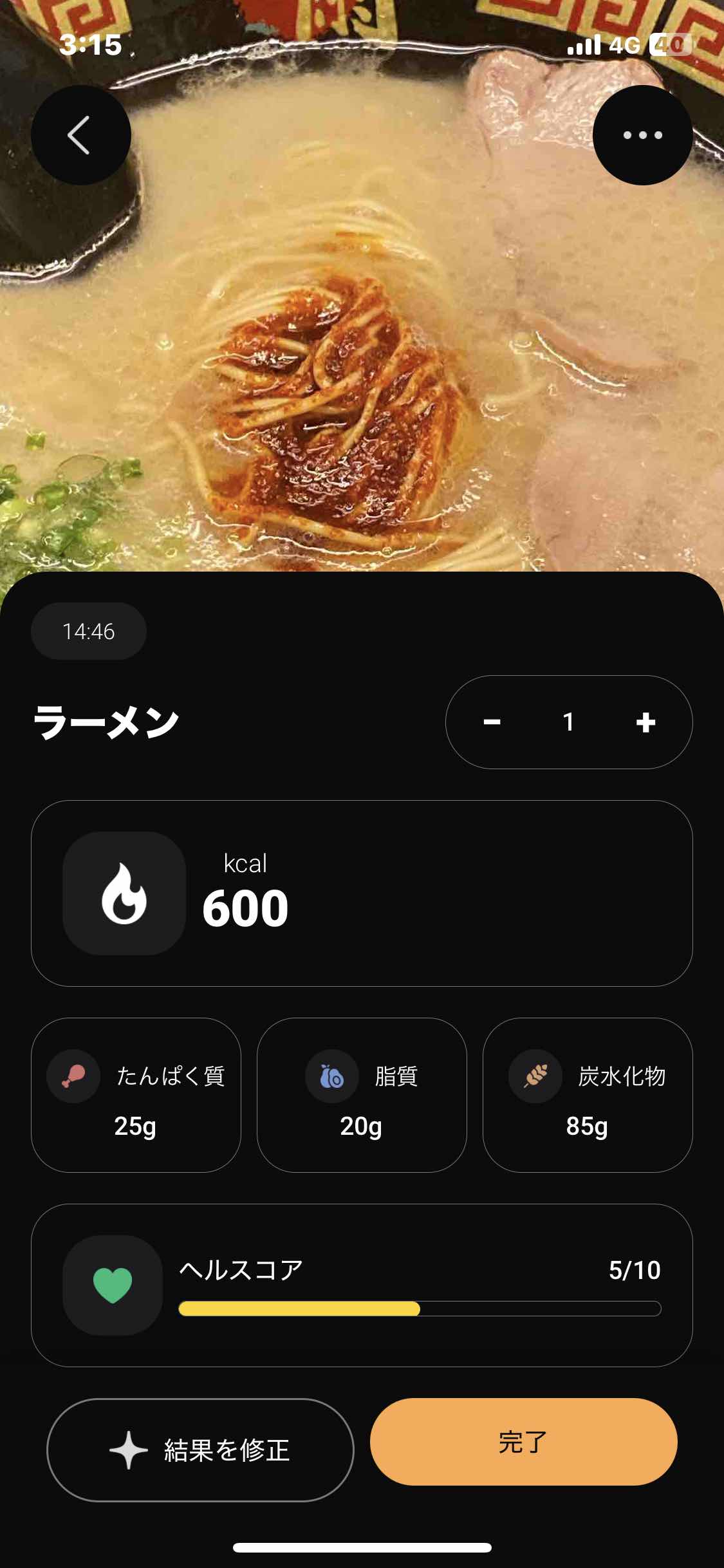Confirm with the 完了 button

pyautogui.click(x=523, y=1442)
